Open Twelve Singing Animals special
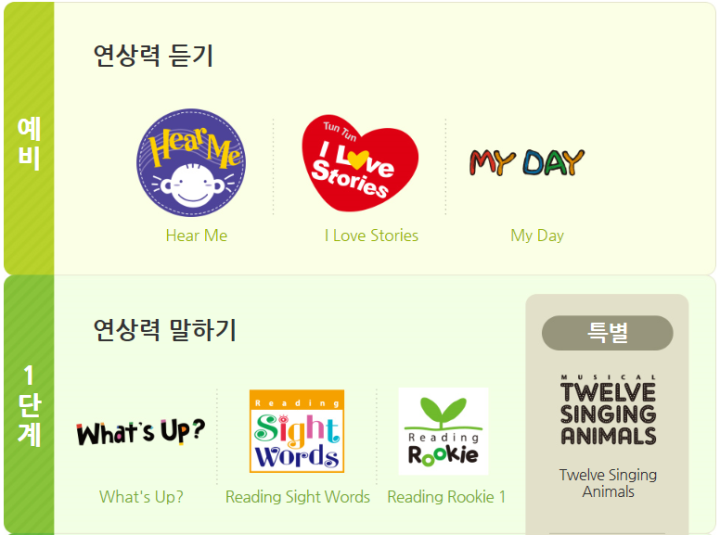 pyautogui.click(x=607, y=412)
